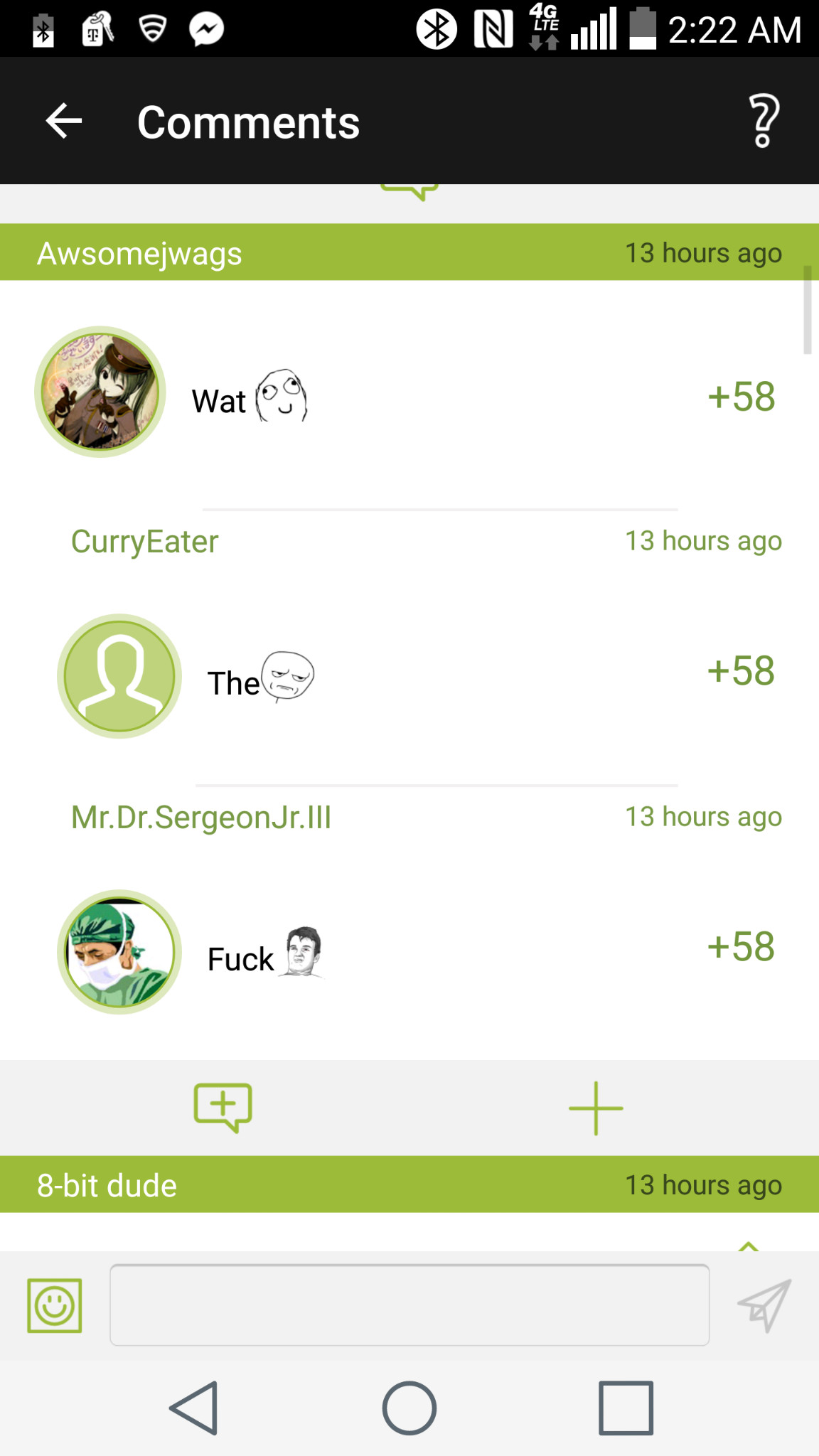This screenshot has height=1456, width=819.
Task: Send comment with paper plane icon
Action: pos(764,1305)
